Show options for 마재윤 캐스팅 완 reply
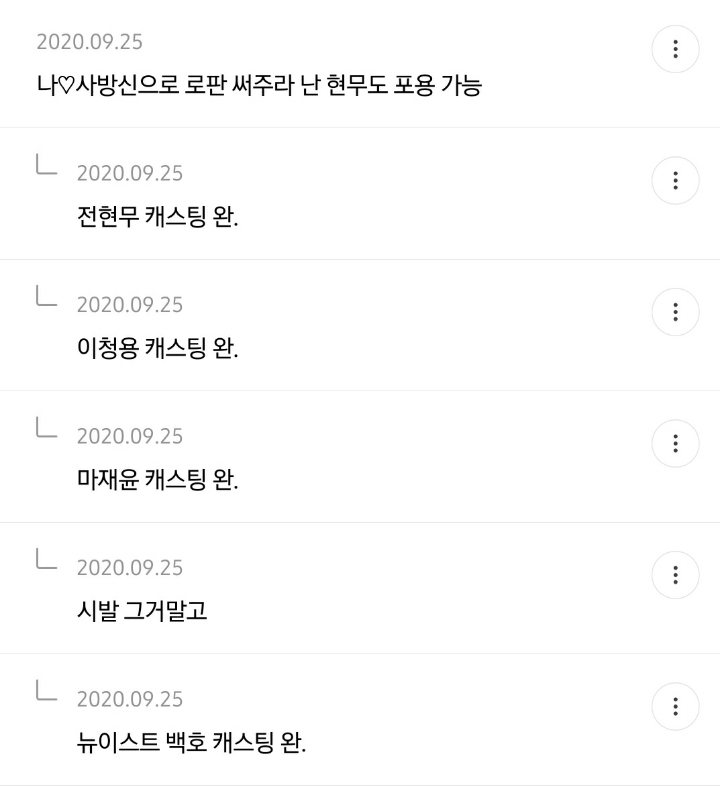The width and height of the screenshot is (720, 787). pyautogui.click(x=675, y=443)
